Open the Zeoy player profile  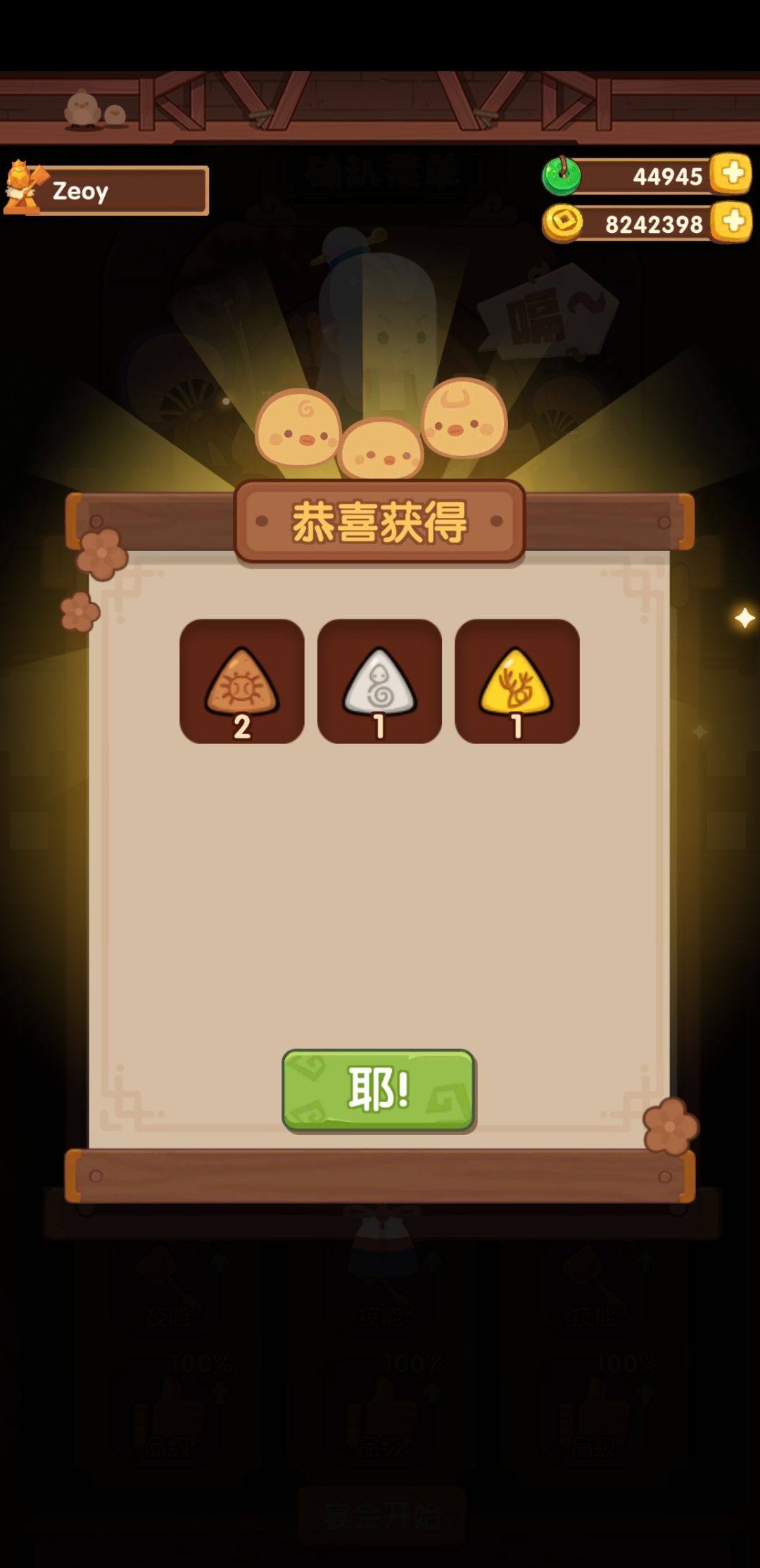(106, 189)
